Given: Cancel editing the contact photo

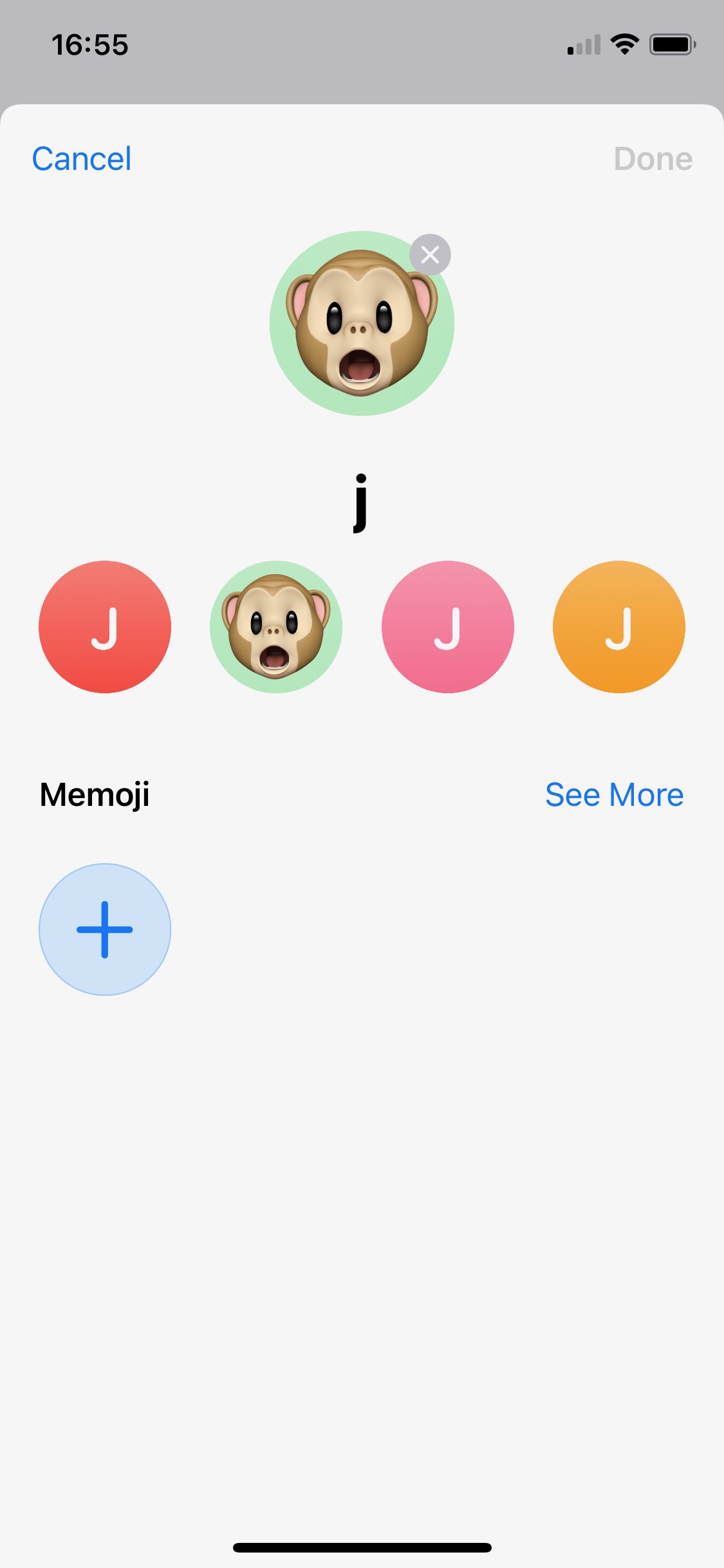Looking at the screenshot, I should tap(82, 158).
